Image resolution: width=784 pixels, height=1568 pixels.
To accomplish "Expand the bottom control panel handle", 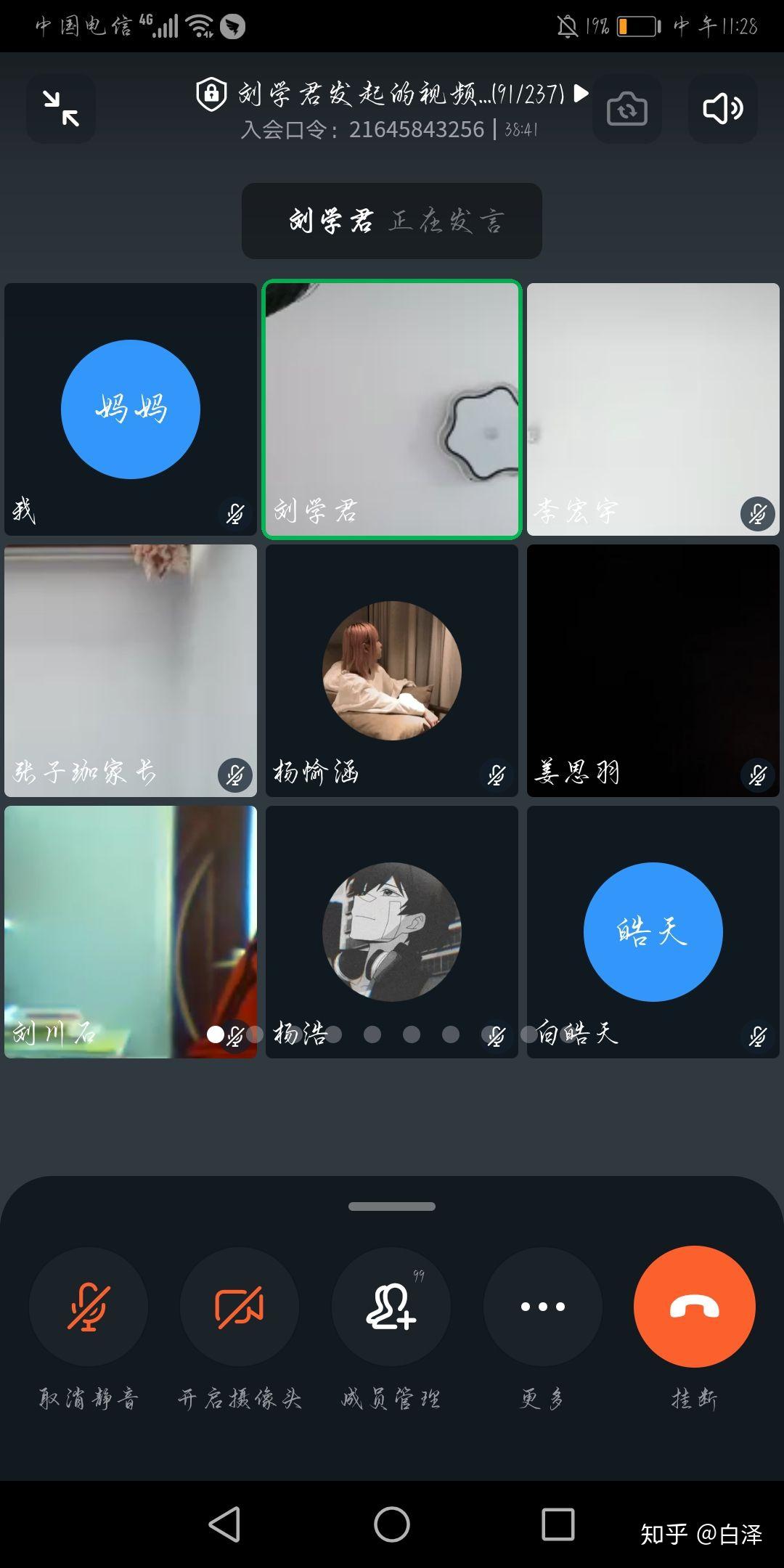I will tap(392, 1206).
